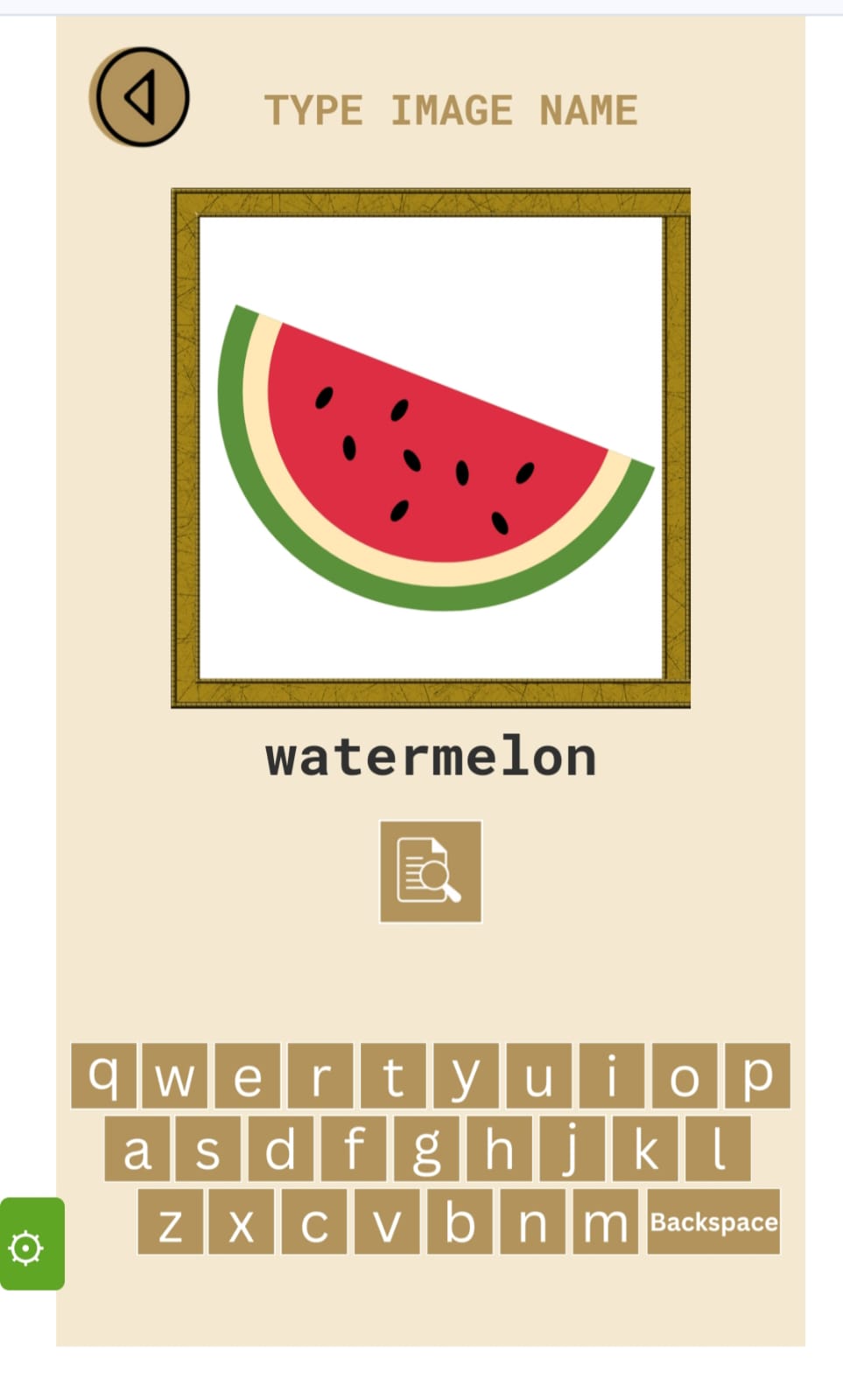The width and height of the screenshot is (843, 1400).
Task: Tap the letter e key
Action: click(248, 1075)
